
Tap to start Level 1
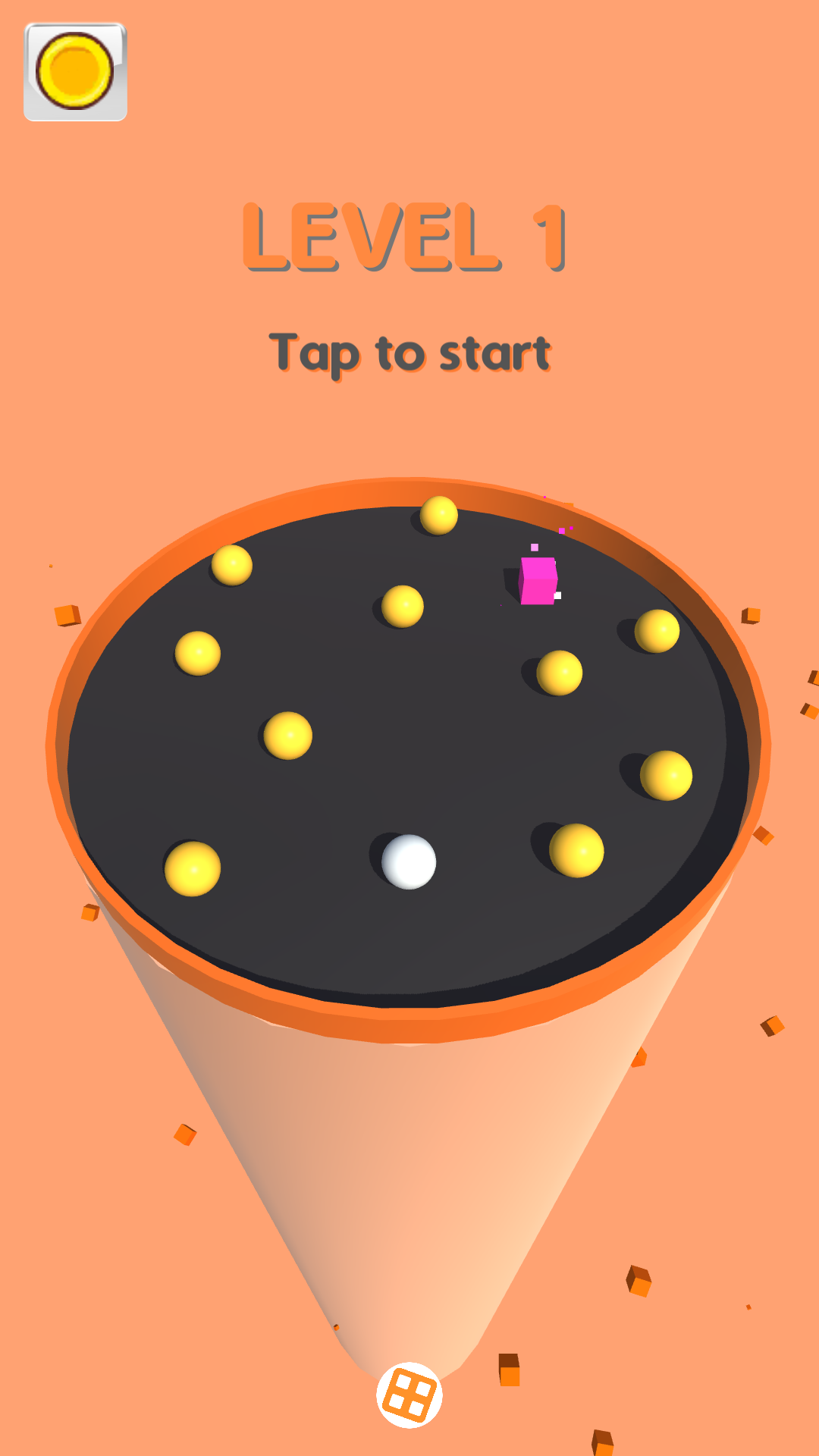tap(409, 353)
